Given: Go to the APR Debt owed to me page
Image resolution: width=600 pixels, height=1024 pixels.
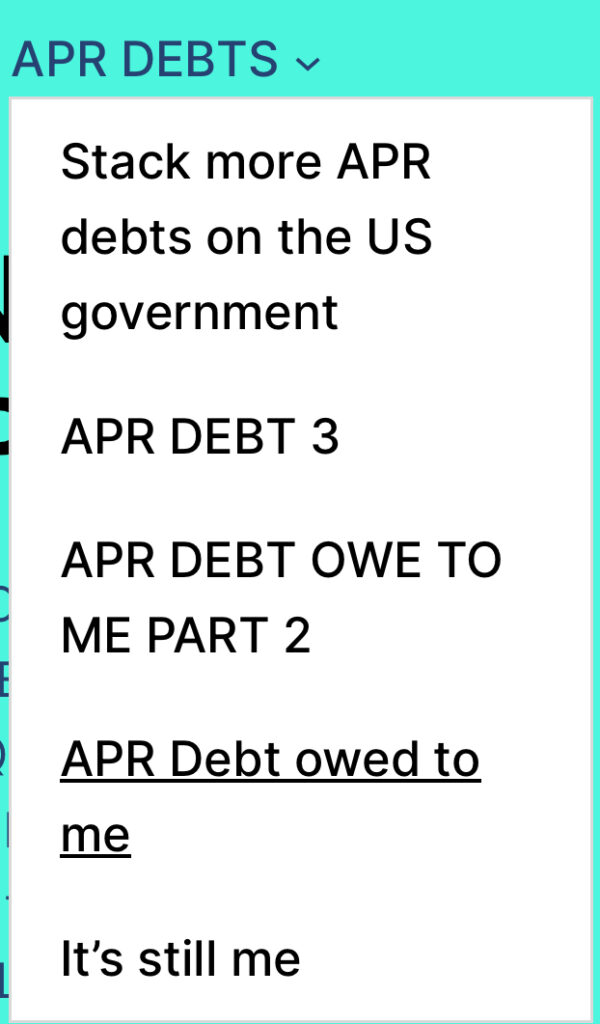Looking at the screenshot, I should (270, 797).
